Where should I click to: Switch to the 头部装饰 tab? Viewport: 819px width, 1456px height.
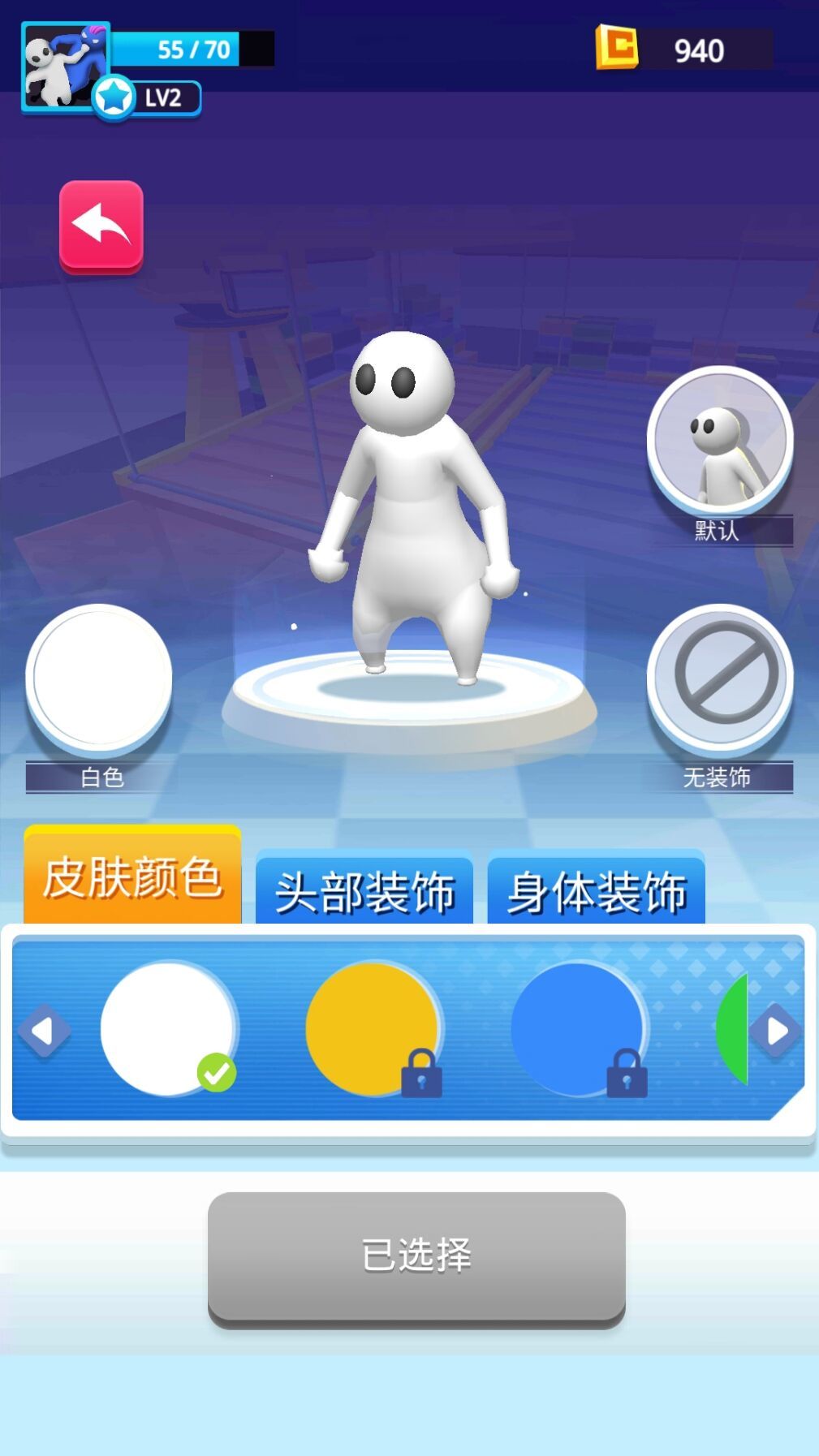click(x=364, y=890)
